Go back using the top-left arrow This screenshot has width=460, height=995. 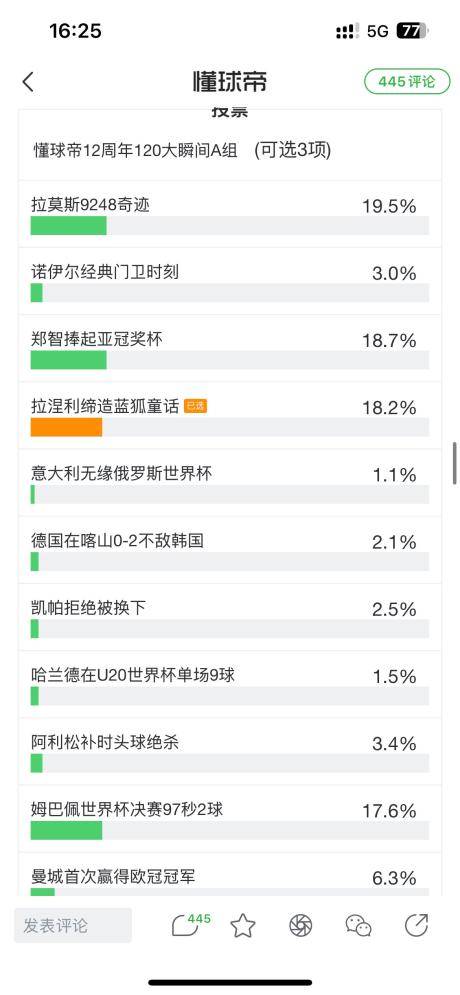pyautogui.click(x=28, y=82)
